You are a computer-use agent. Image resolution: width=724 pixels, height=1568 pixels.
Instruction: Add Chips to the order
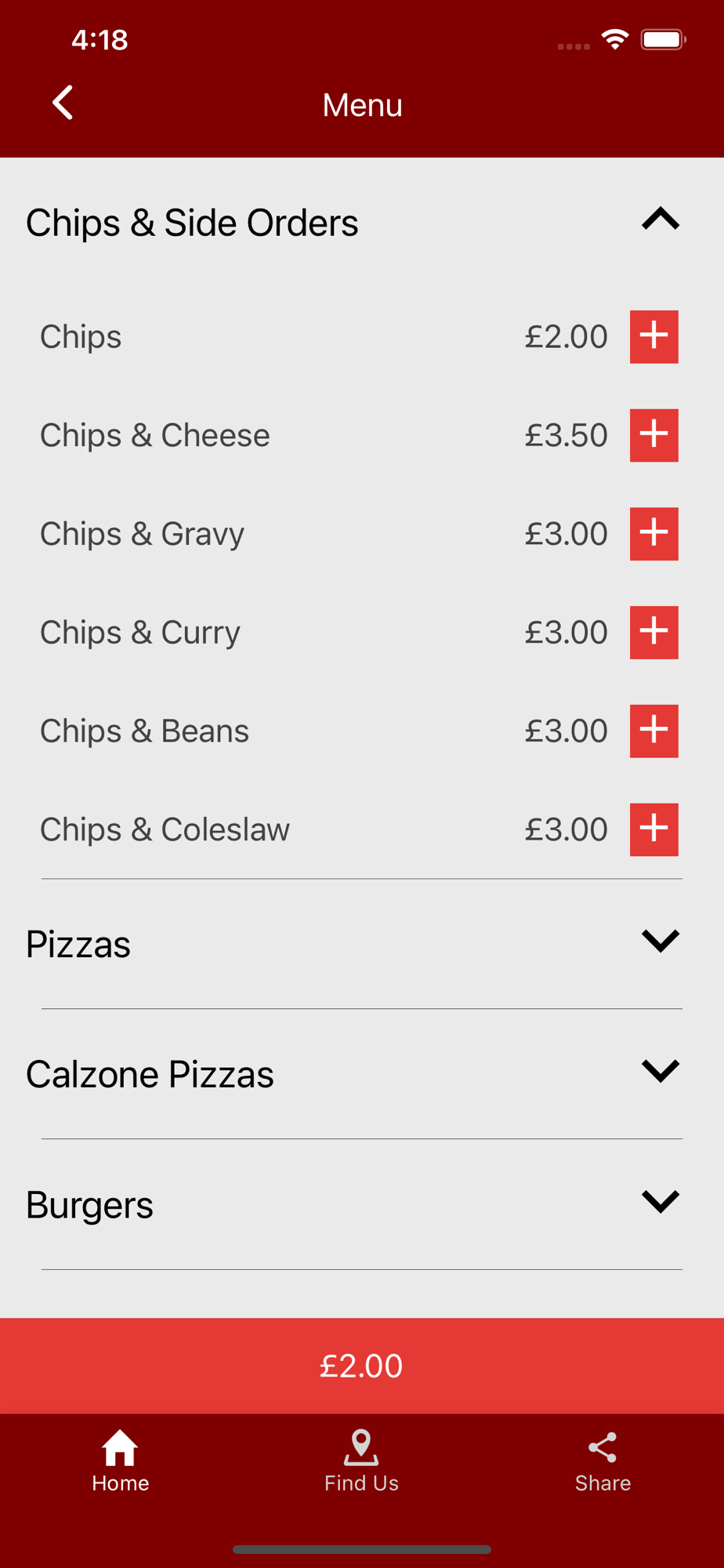tap(654, 336)
